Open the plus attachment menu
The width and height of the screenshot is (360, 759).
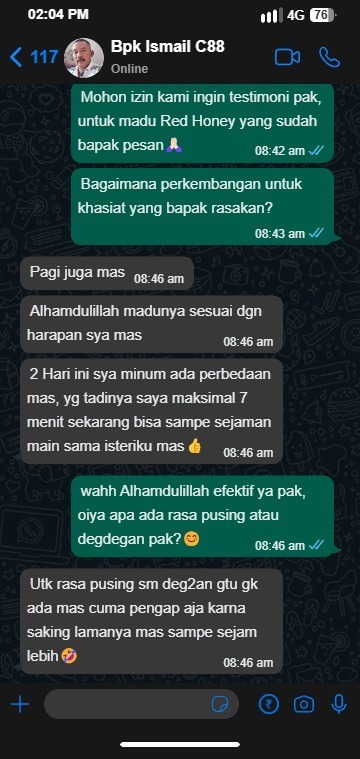(20, 704)
